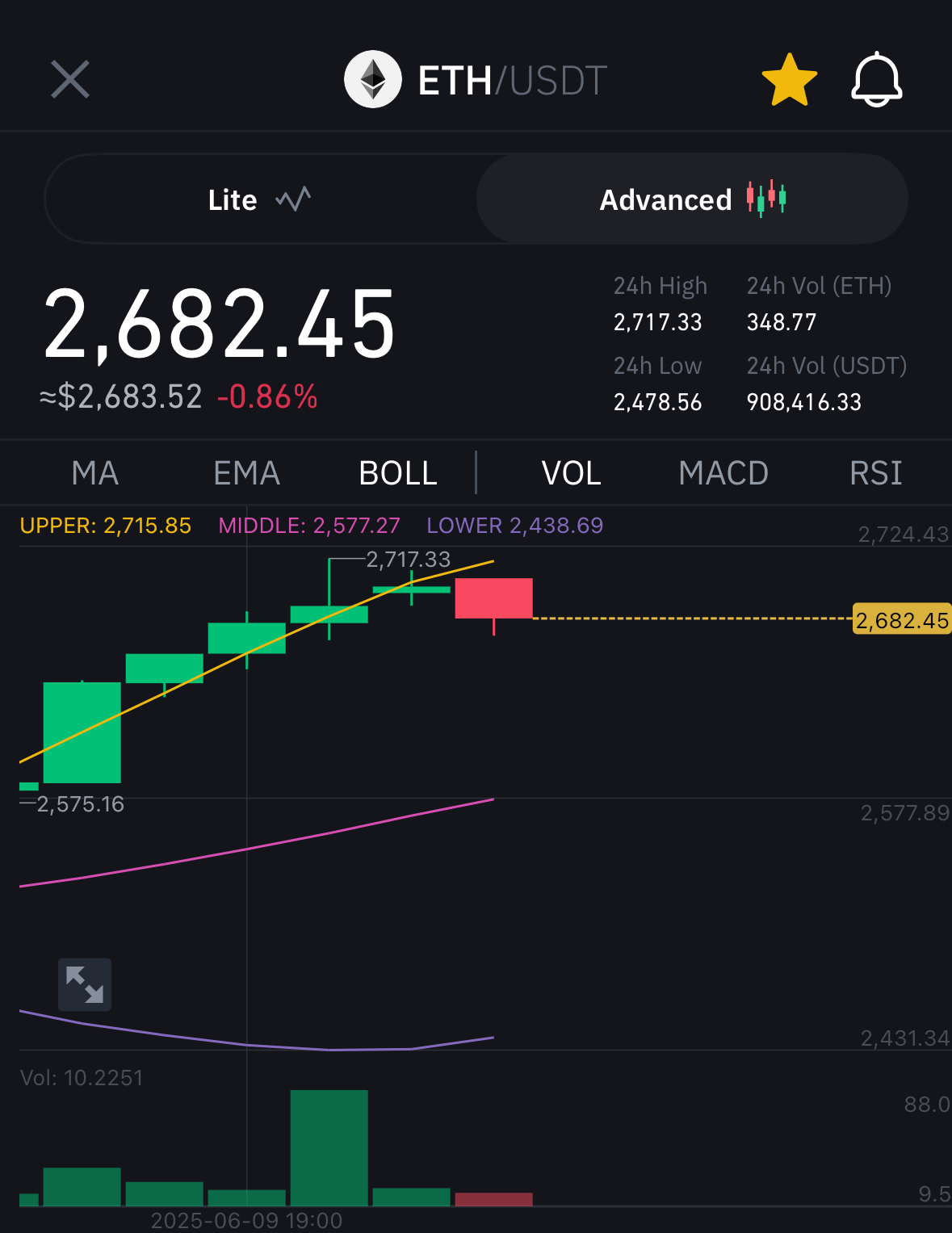The height and width of the screenshot is (1233, 952).
Task: Switch to the Lite chart view
Action: (258, 199)
